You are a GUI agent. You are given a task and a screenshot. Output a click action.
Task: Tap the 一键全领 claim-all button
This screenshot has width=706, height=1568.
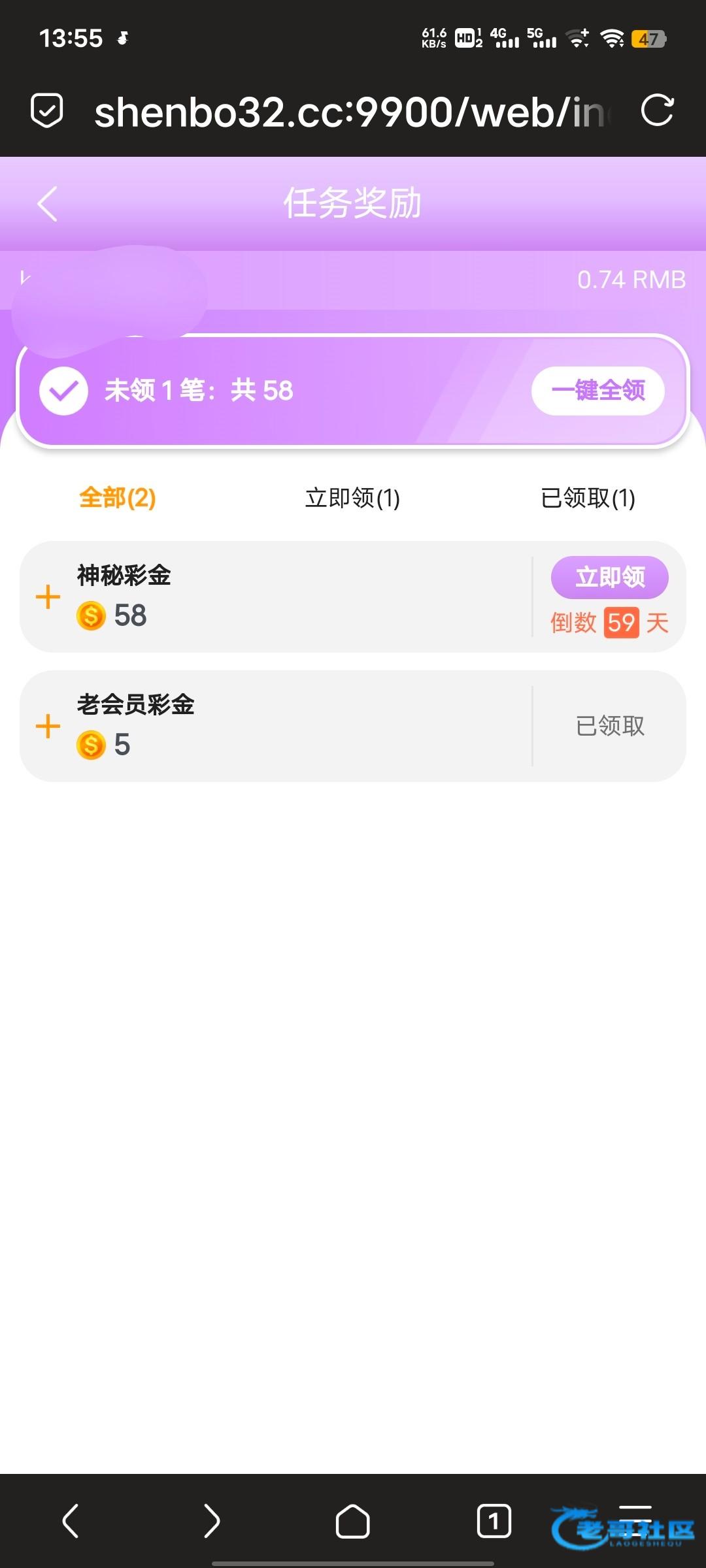[x=597, y=391]
